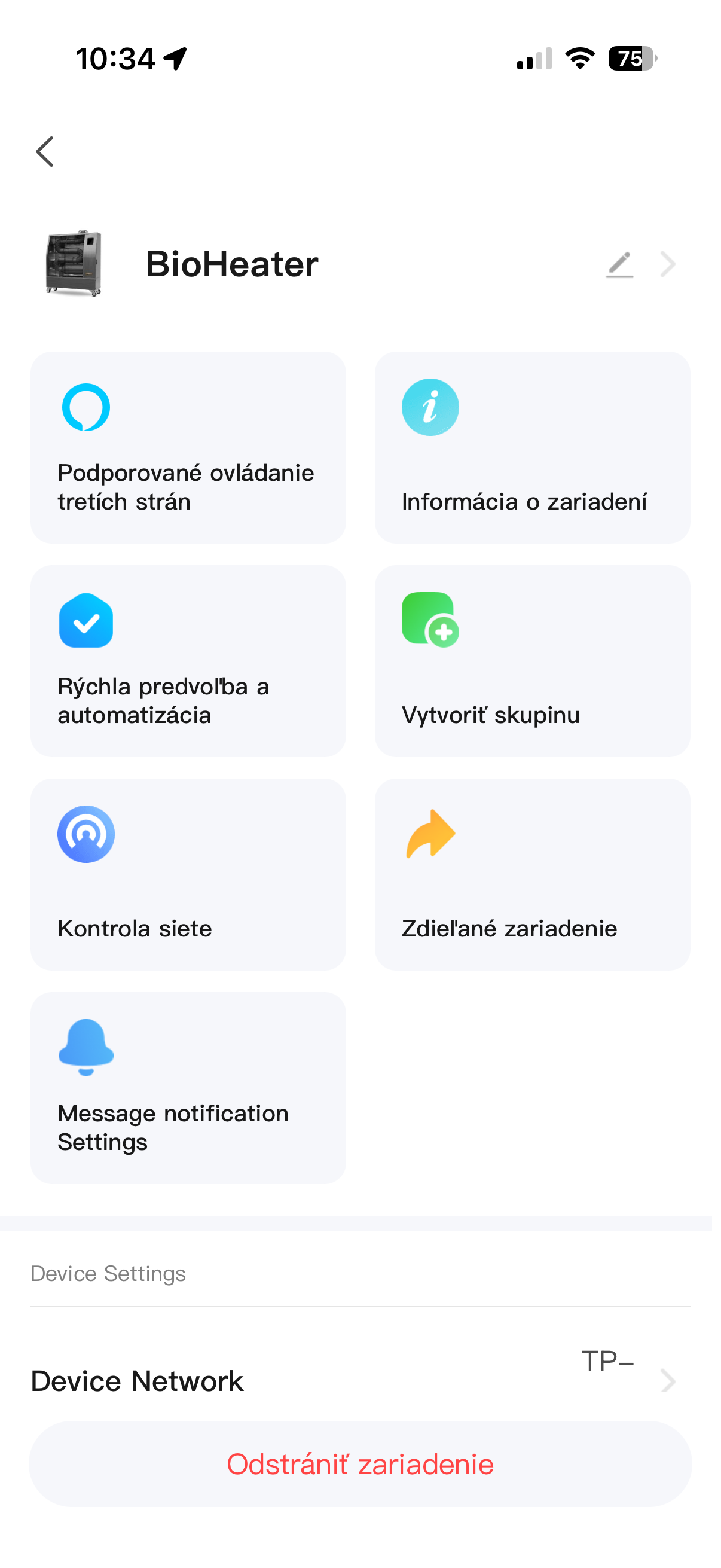Viewport: 721px width, 1568px height.
Task: Open Message notification Settings
Action: [x=188, y=1088]
